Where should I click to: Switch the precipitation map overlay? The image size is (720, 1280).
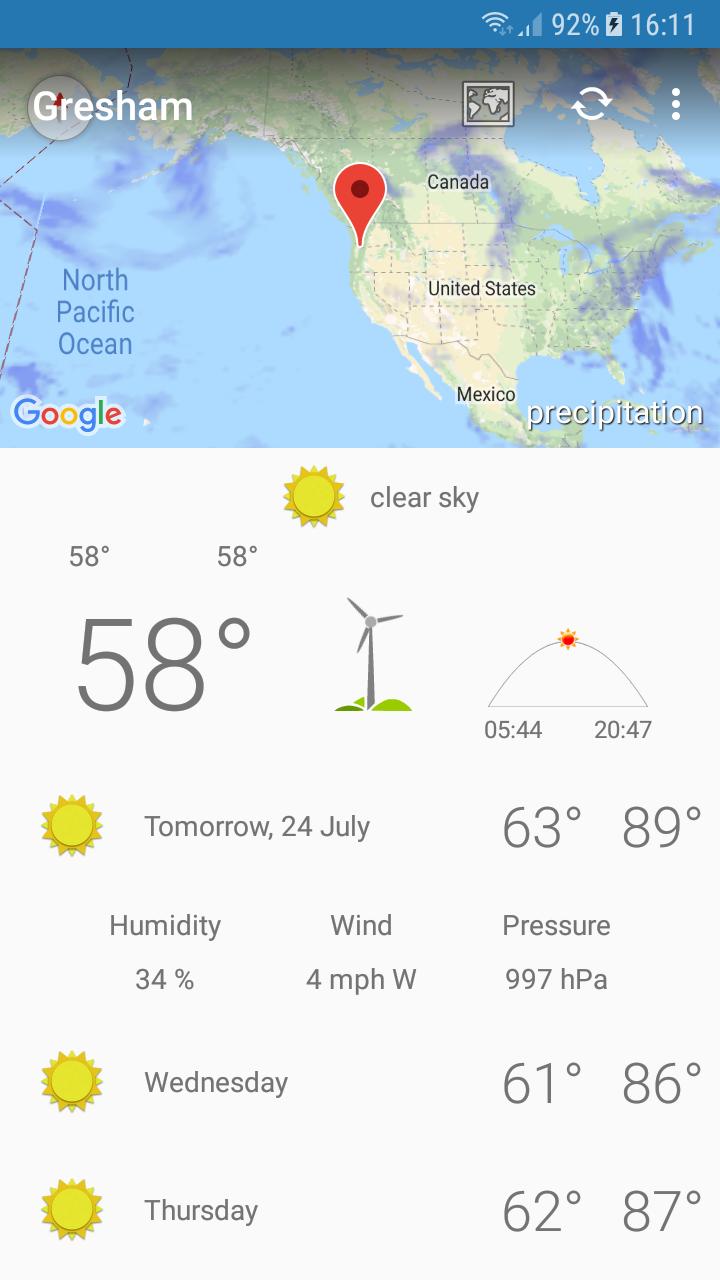616,412
